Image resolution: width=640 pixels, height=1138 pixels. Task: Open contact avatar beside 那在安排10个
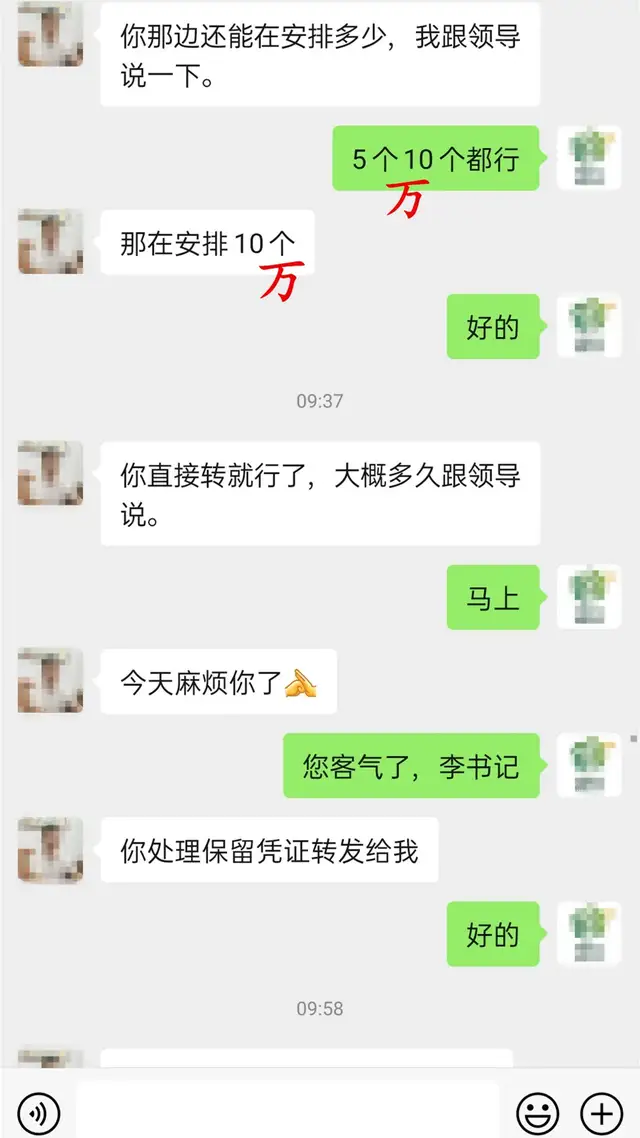coord(50,242)
